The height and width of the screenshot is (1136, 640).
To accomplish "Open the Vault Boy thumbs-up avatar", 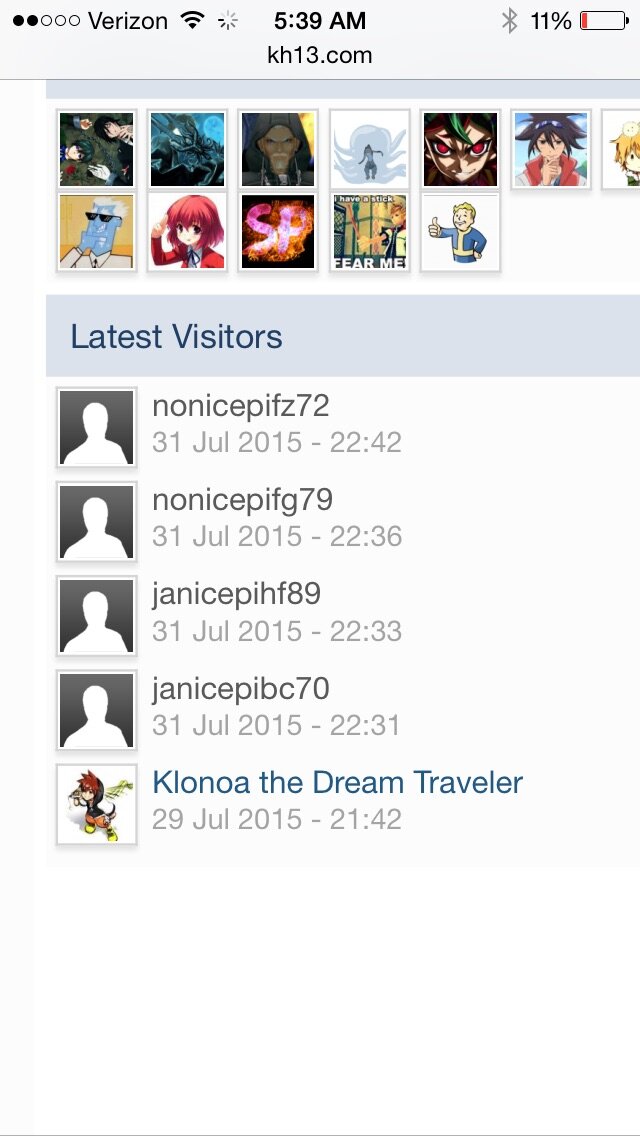I will click(x=460, y=232).
